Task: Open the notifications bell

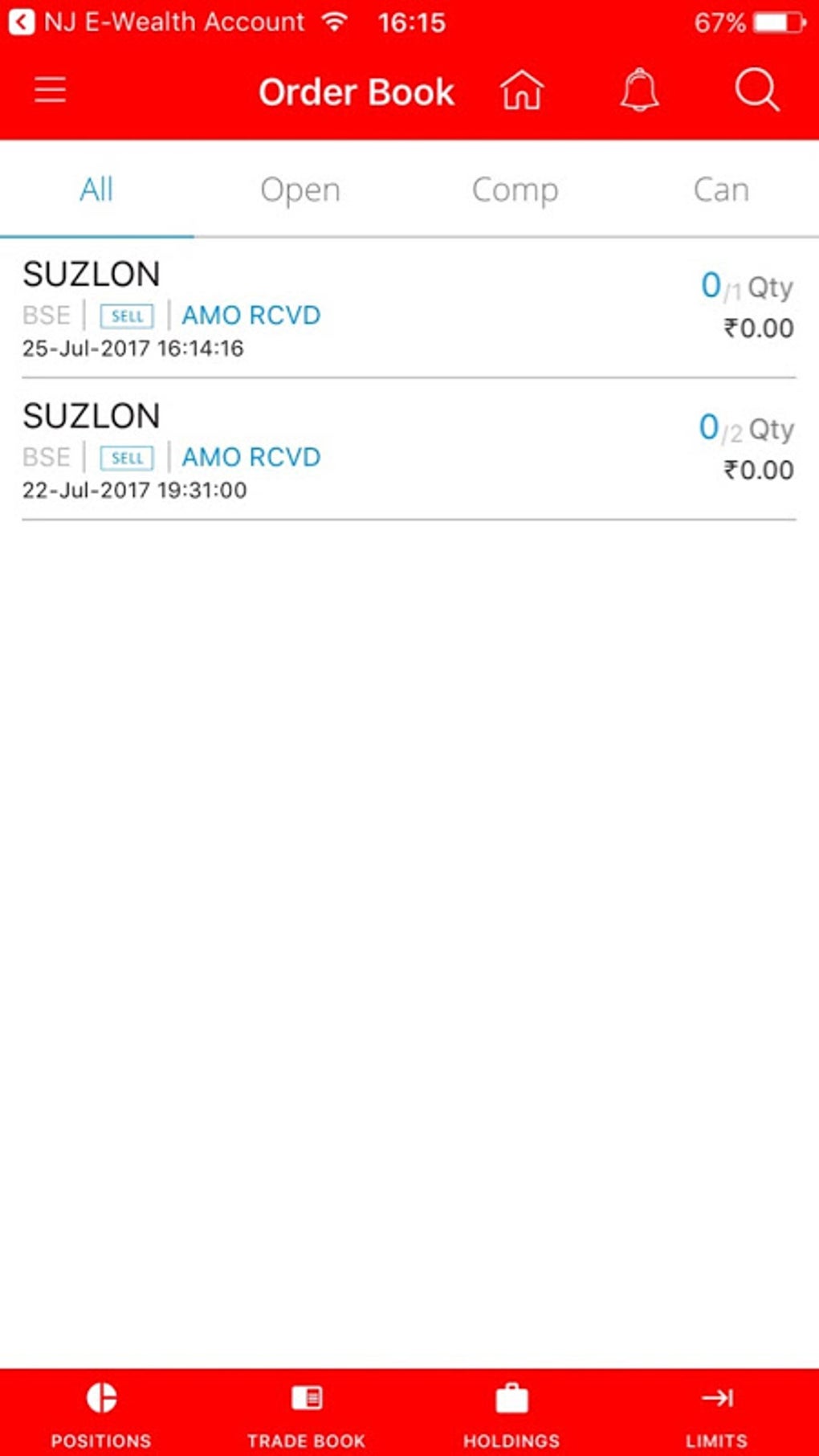Action: (639, 90)
